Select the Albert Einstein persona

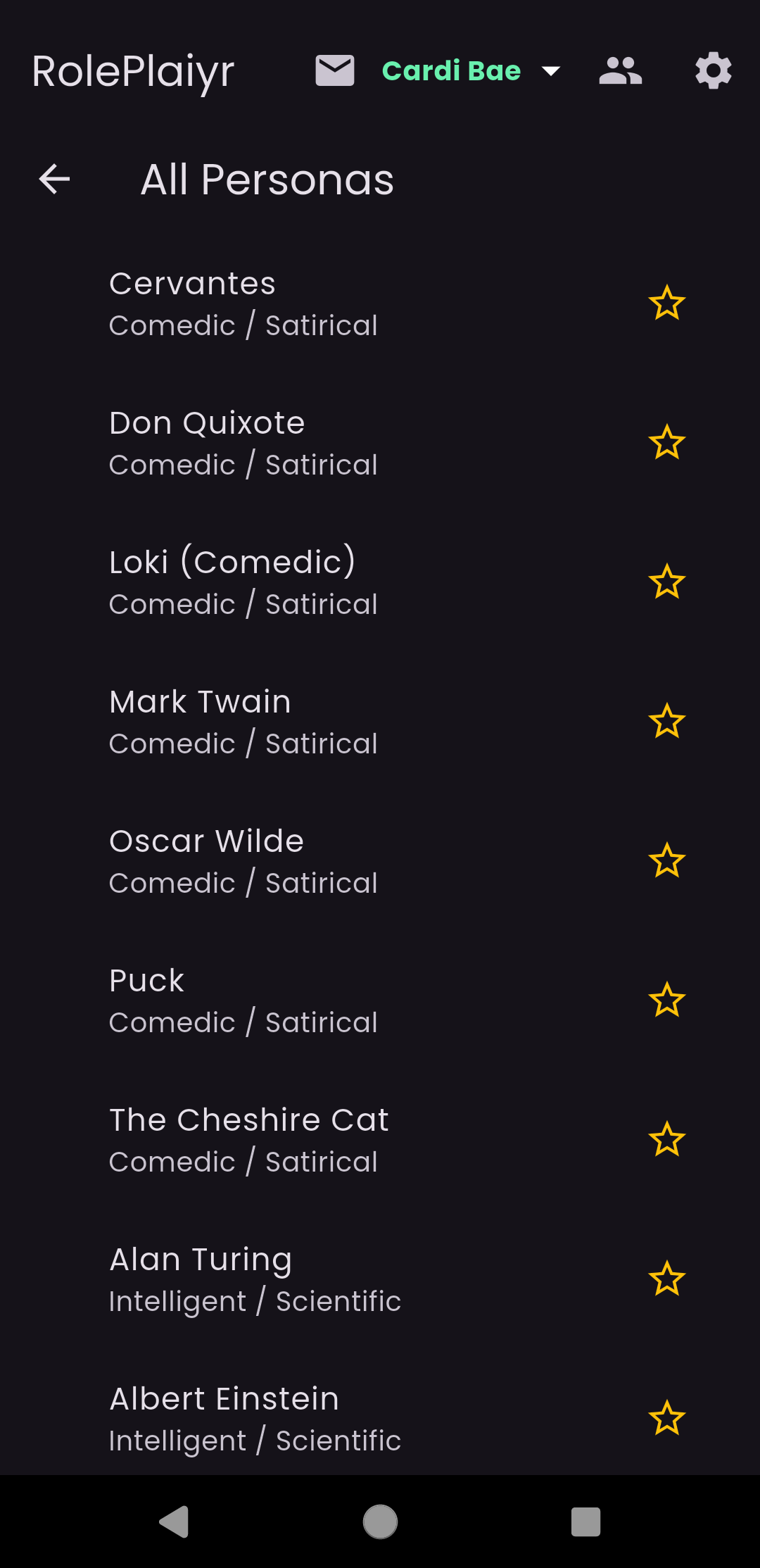(255, 1419)
